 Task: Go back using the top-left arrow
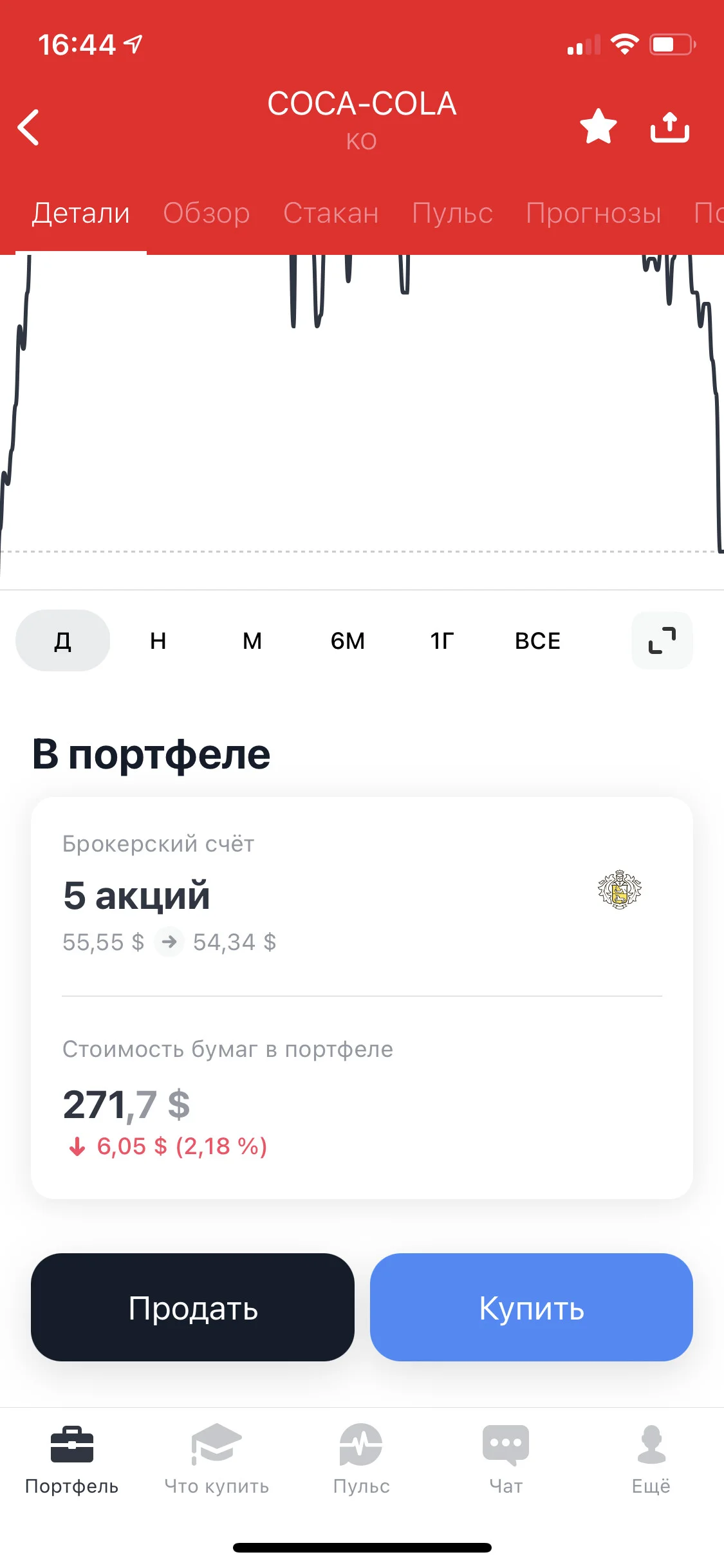(28, 127)
